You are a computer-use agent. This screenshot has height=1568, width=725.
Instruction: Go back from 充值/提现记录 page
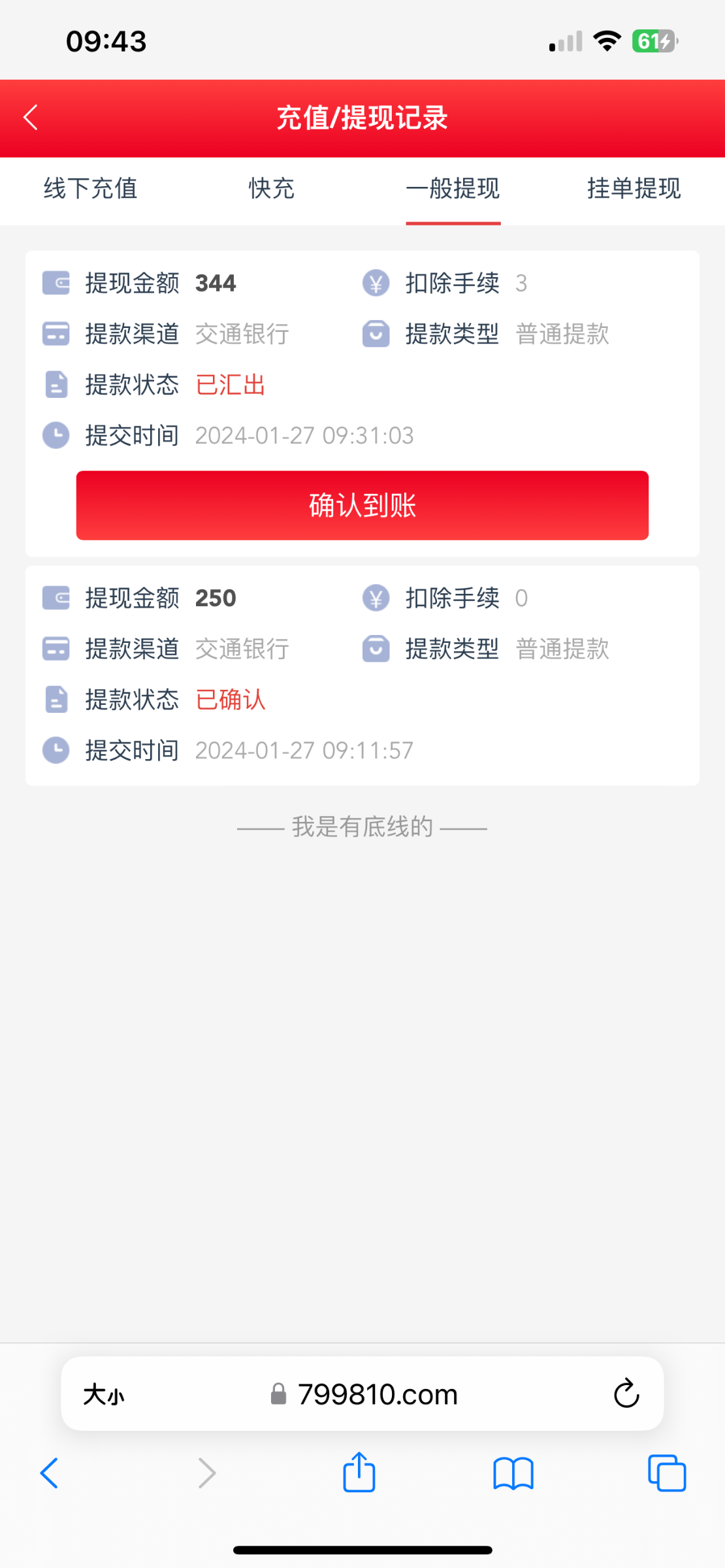(x=31, y=118)
